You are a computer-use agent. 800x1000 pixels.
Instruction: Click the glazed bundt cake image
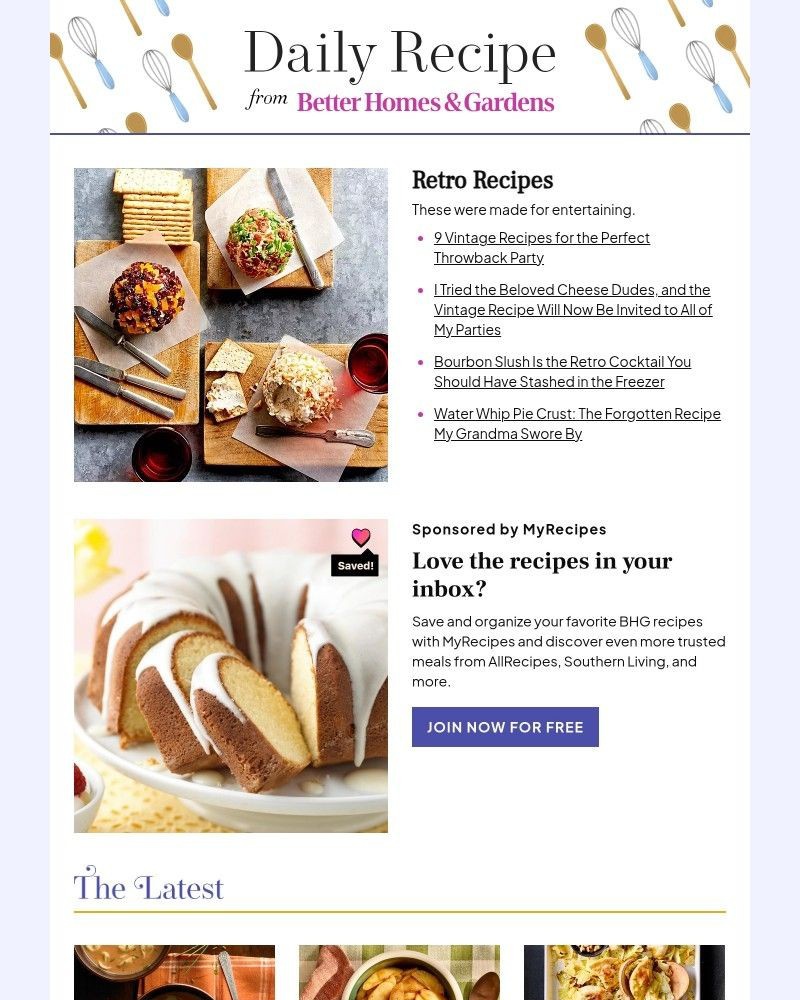tap(230, 676)
